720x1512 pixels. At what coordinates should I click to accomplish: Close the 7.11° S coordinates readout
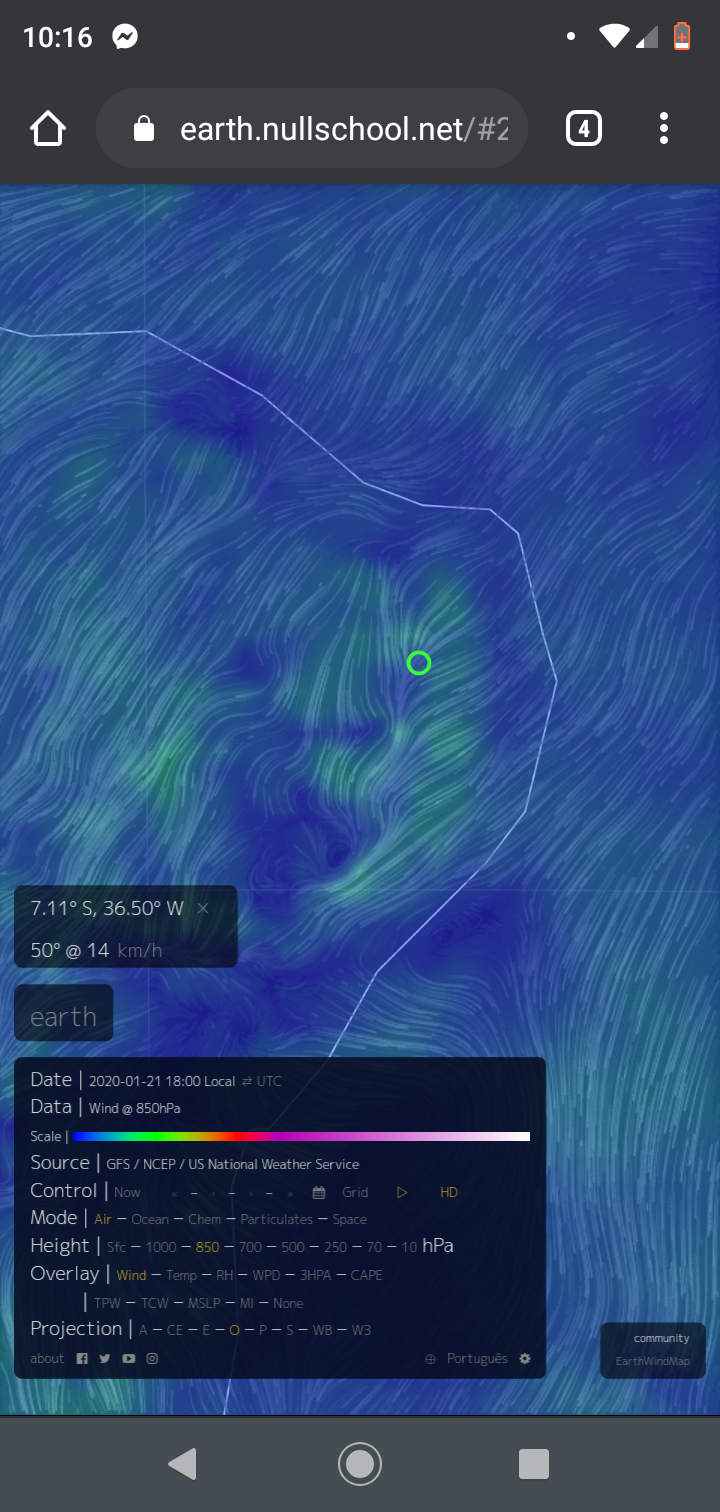[203, 908]
